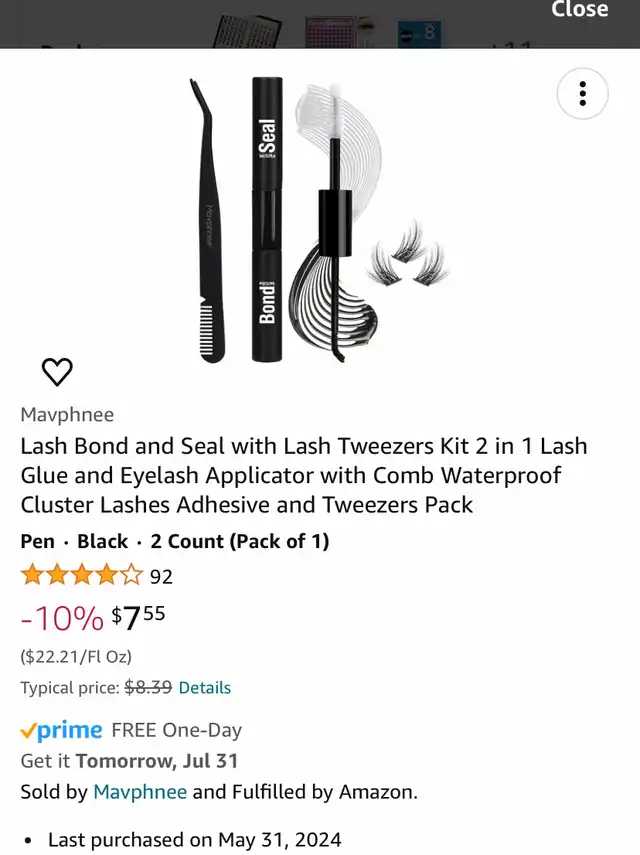The image size is (640, 855).
Task: Open the three-dot overflow menu
Action: point(582,95)
